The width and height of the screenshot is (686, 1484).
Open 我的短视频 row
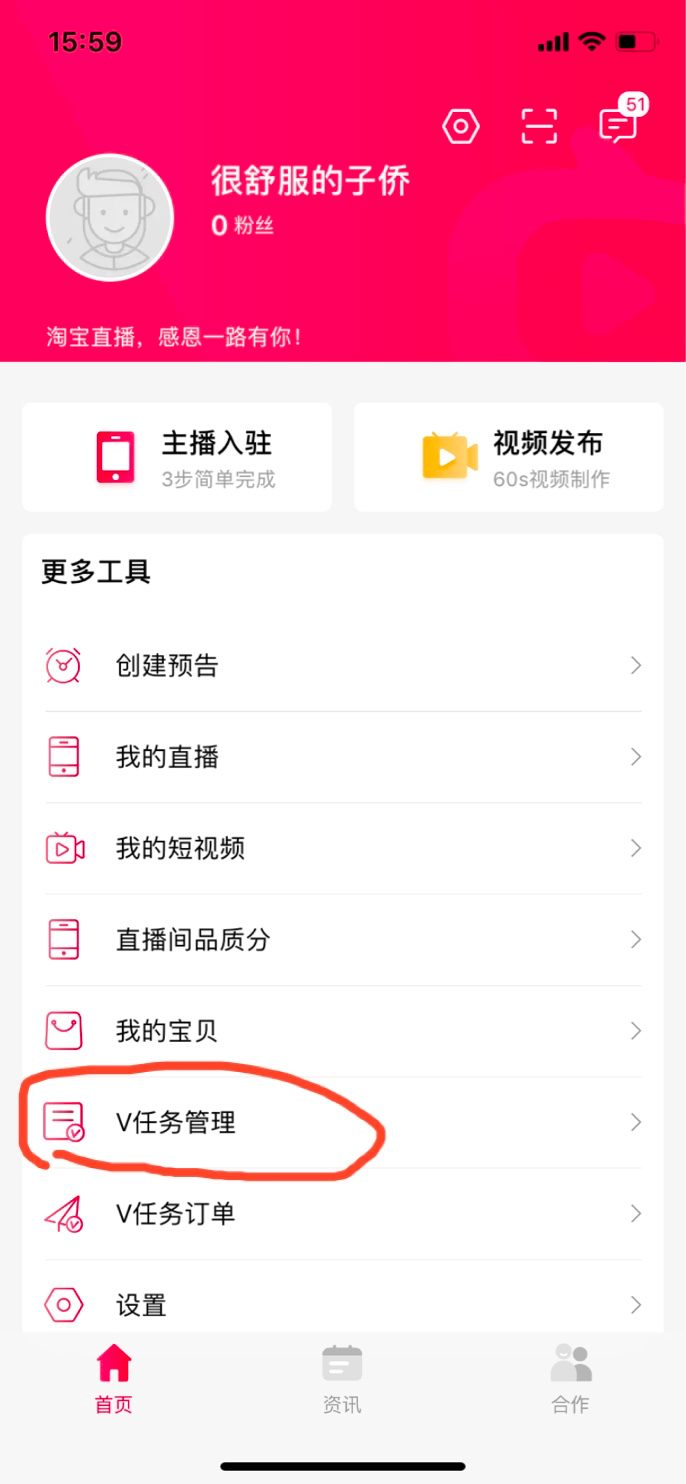point(343,849)
